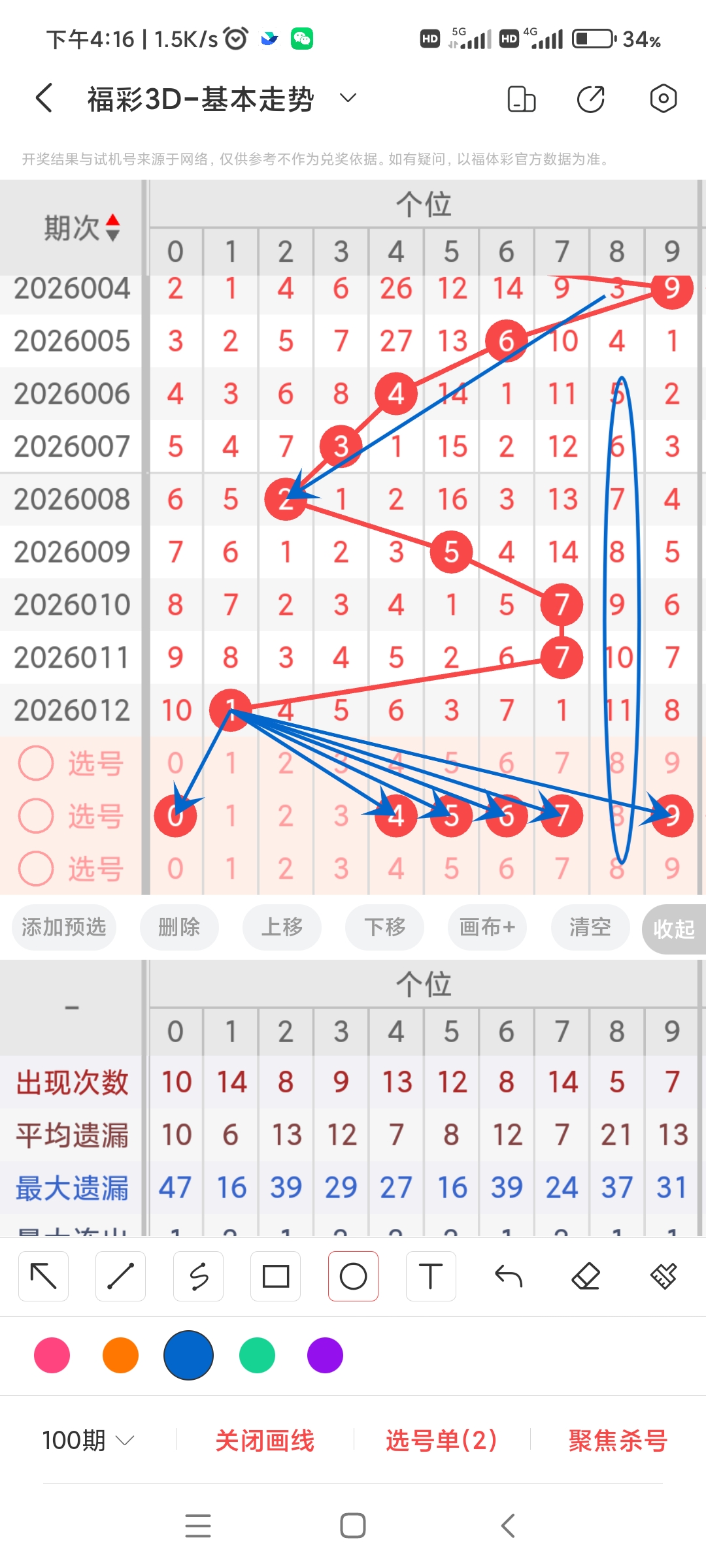Tap the back arrow at top left
This screenshot has width=706, height=1568.
point(42,98)
